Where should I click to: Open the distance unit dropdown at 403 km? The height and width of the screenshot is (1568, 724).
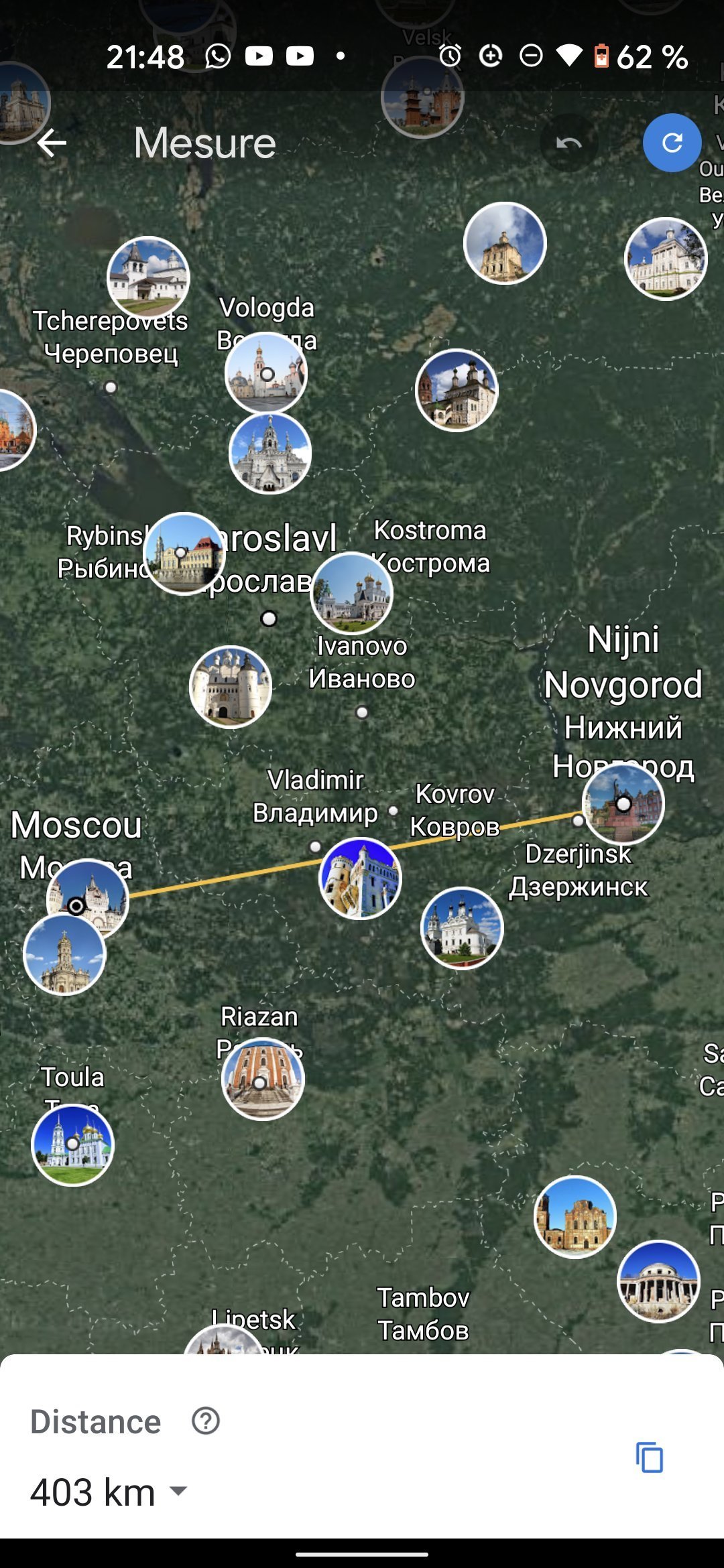(x=178, y=1491)
